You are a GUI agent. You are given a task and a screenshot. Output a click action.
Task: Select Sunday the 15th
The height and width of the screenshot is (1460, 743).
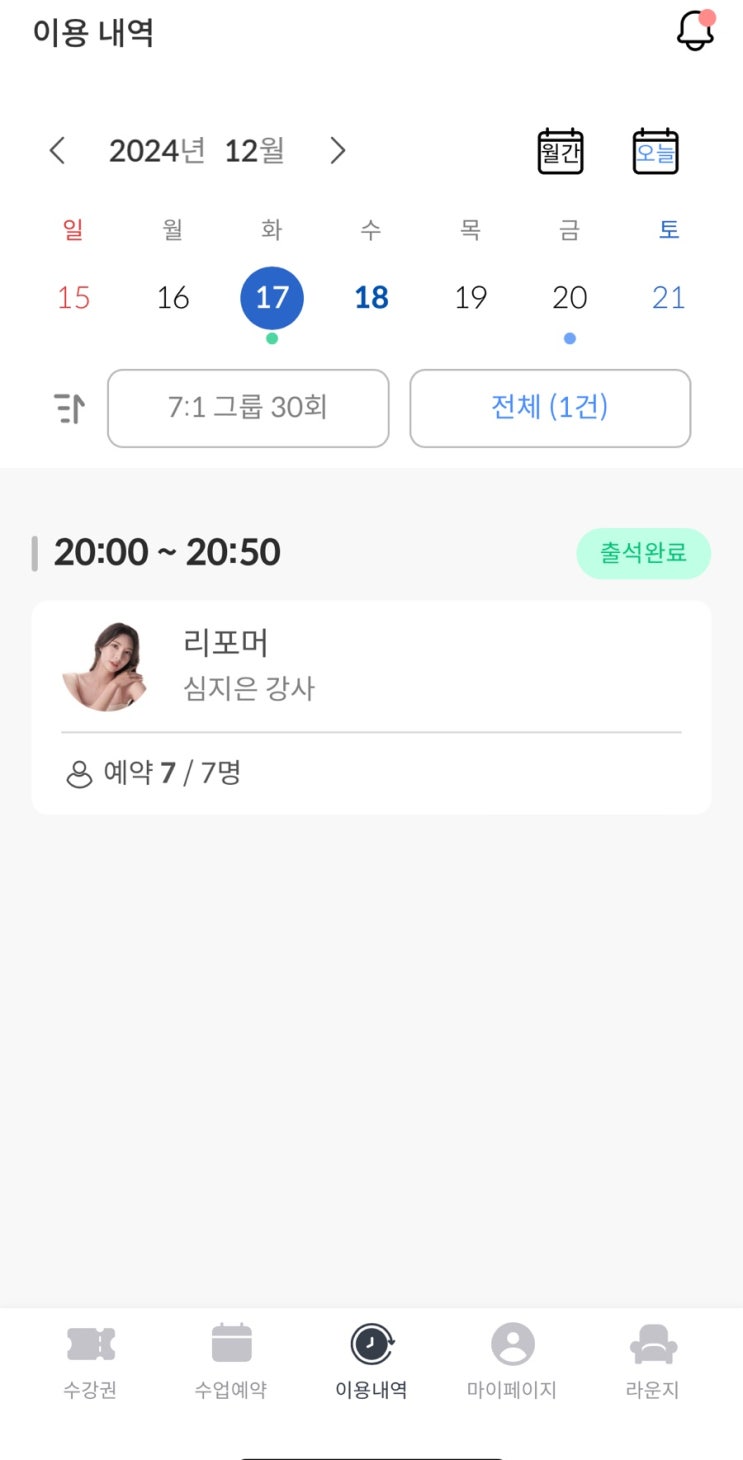(74, 297)
